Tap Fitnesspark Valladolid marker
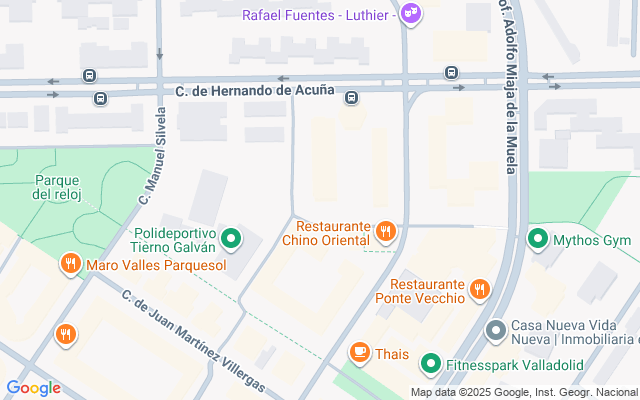640x400 pixels. [x=430, y=363]
